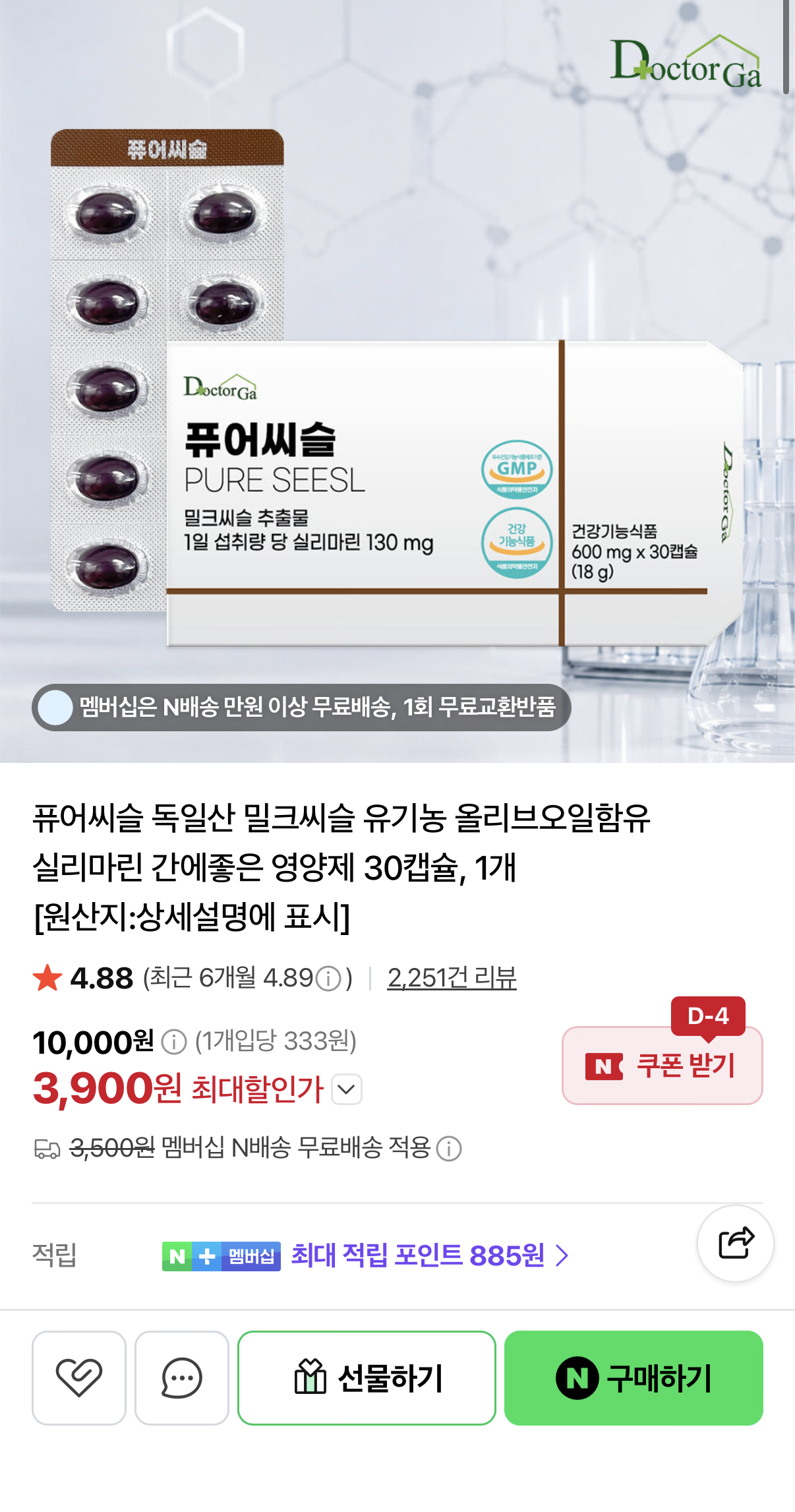
Task: Open info icon for 멤버십 N배송 shipping
Action: click(x=449, y=1149)
